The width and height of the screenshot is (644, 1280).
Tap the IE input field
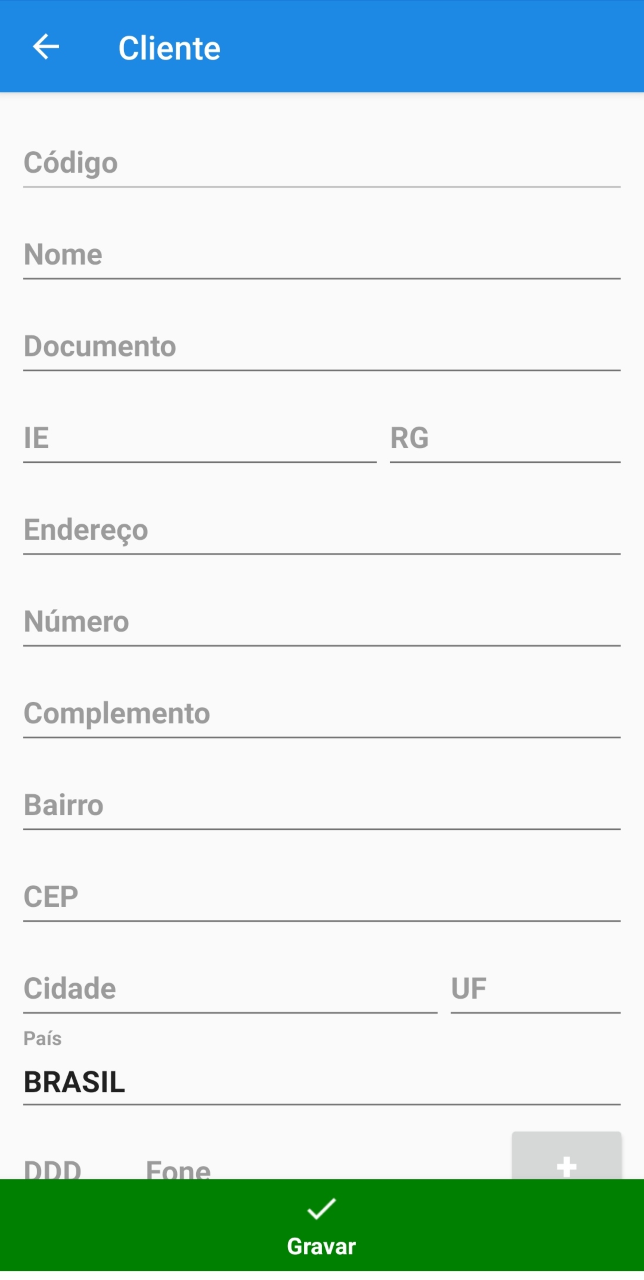point(199,439)
